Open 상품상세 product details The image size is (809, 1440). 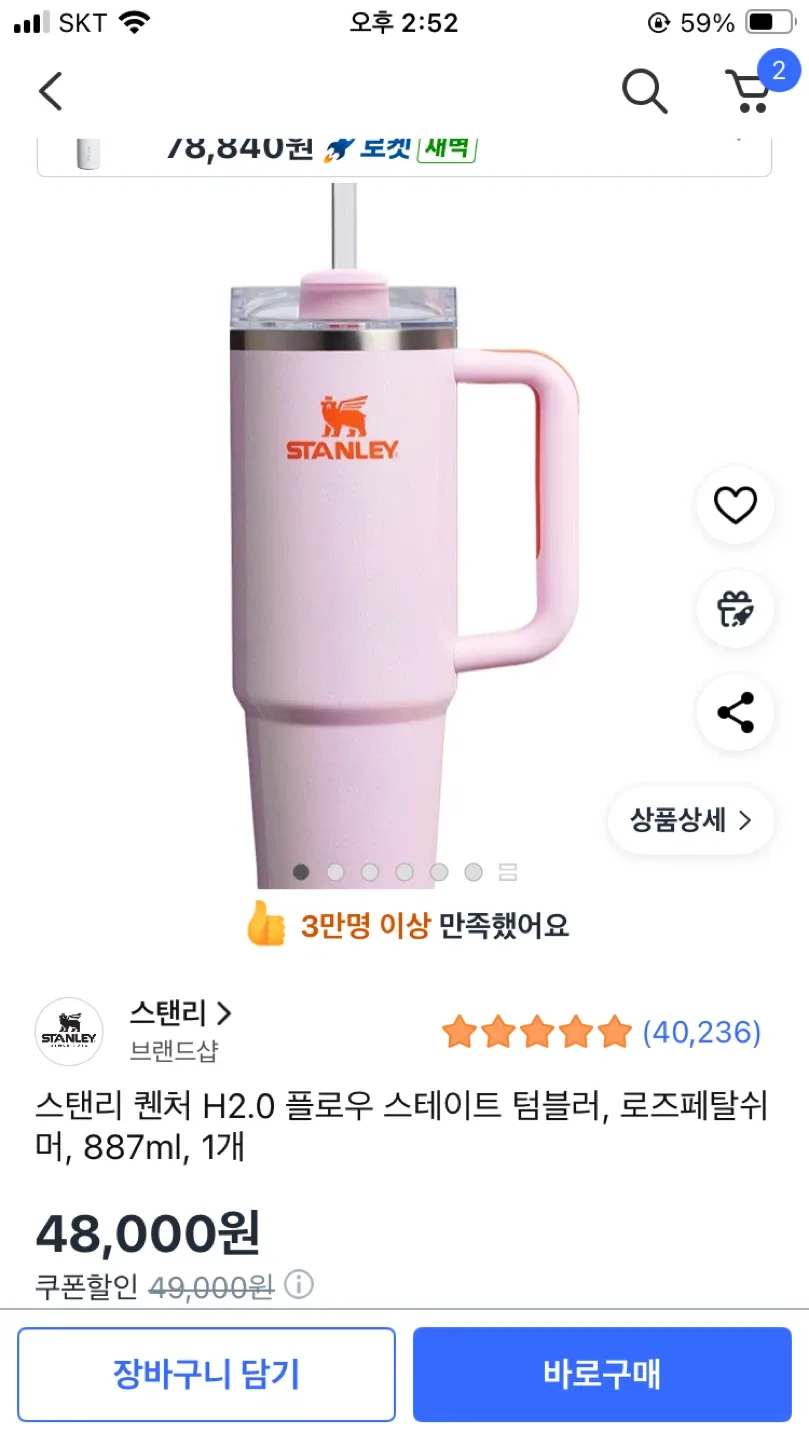(x=691, y=821)
